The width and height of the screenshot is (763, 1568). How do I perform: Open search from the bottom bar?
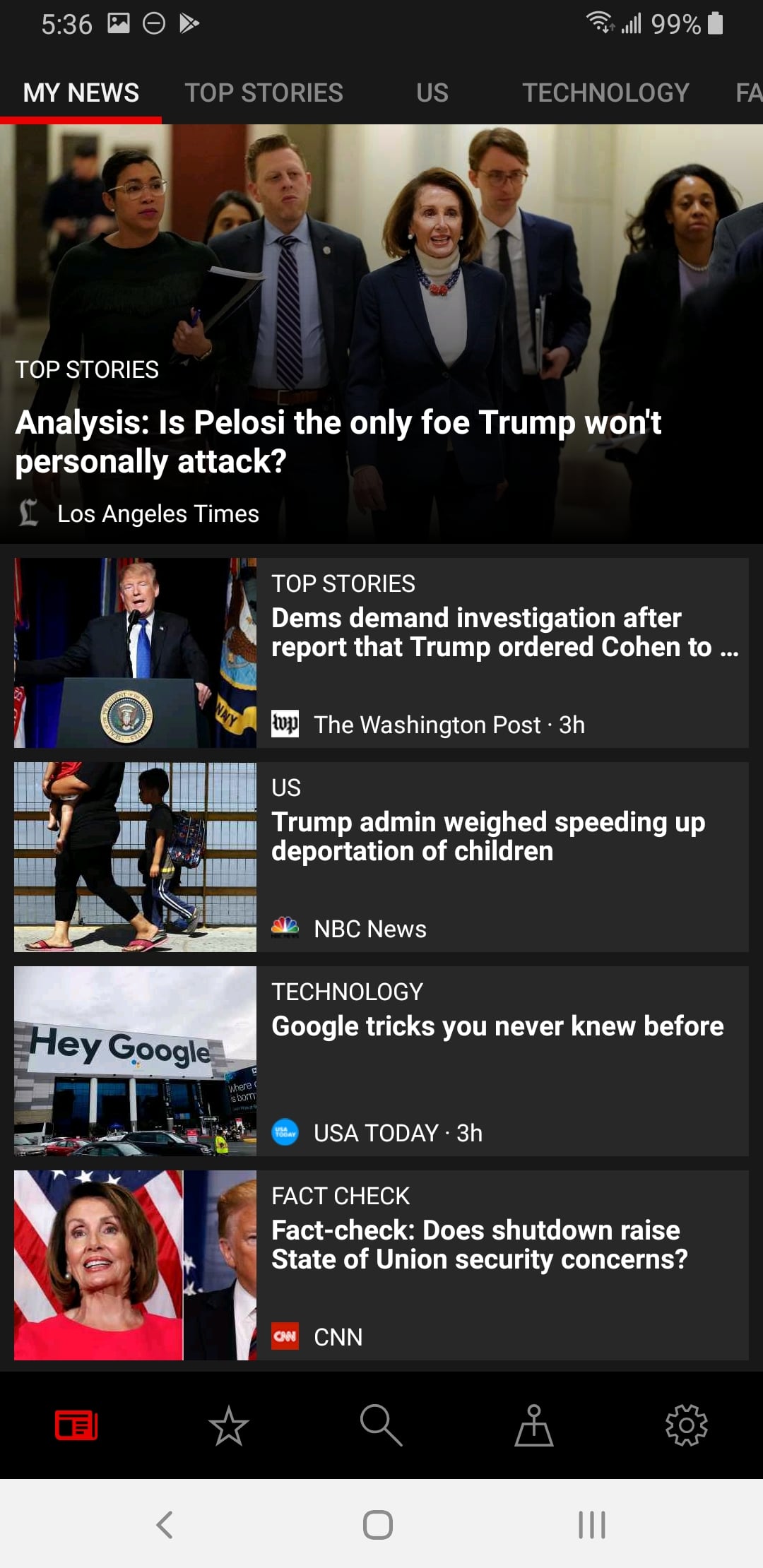coord(381,1425)
